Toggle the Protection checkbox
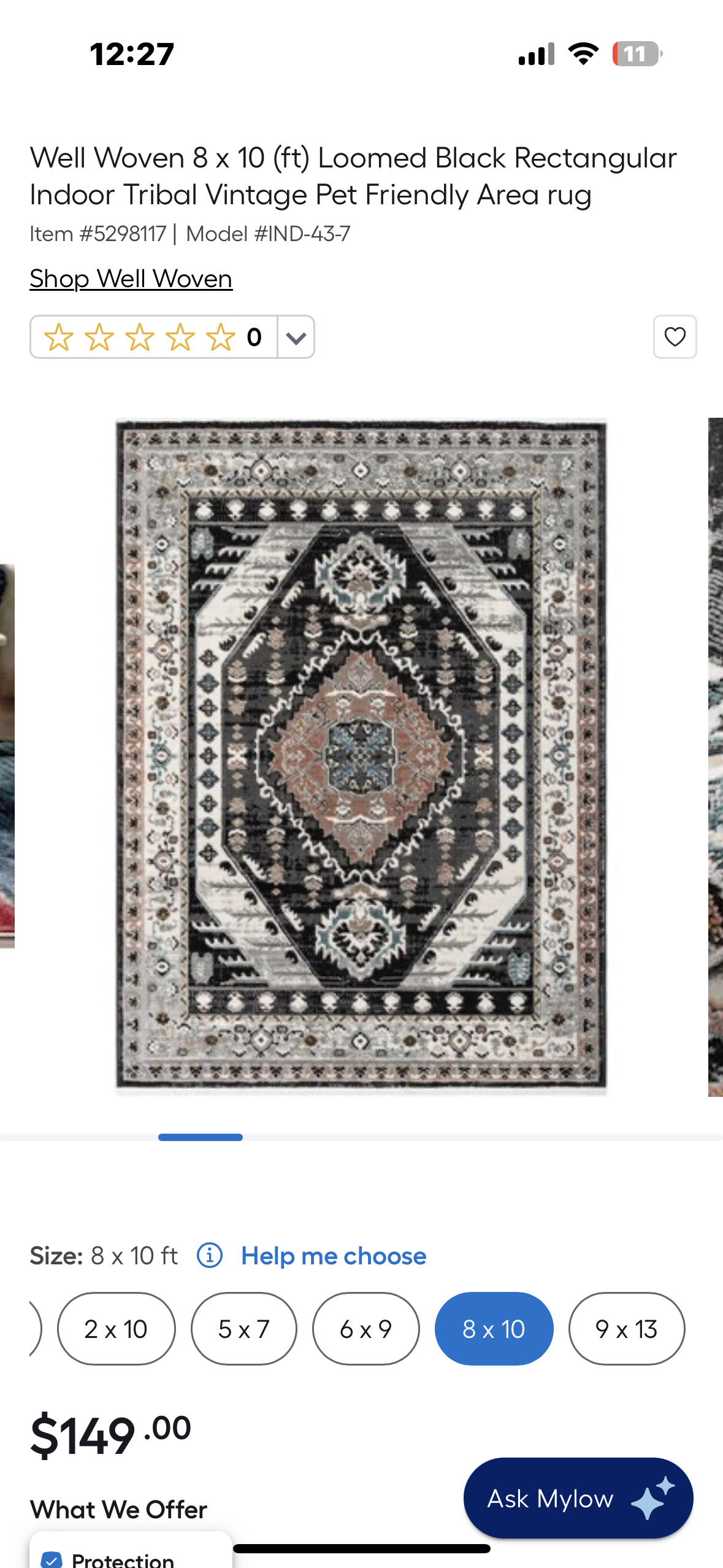Image resolution: width=723 pixels, height=1568 pixels. coord(52,1559)
